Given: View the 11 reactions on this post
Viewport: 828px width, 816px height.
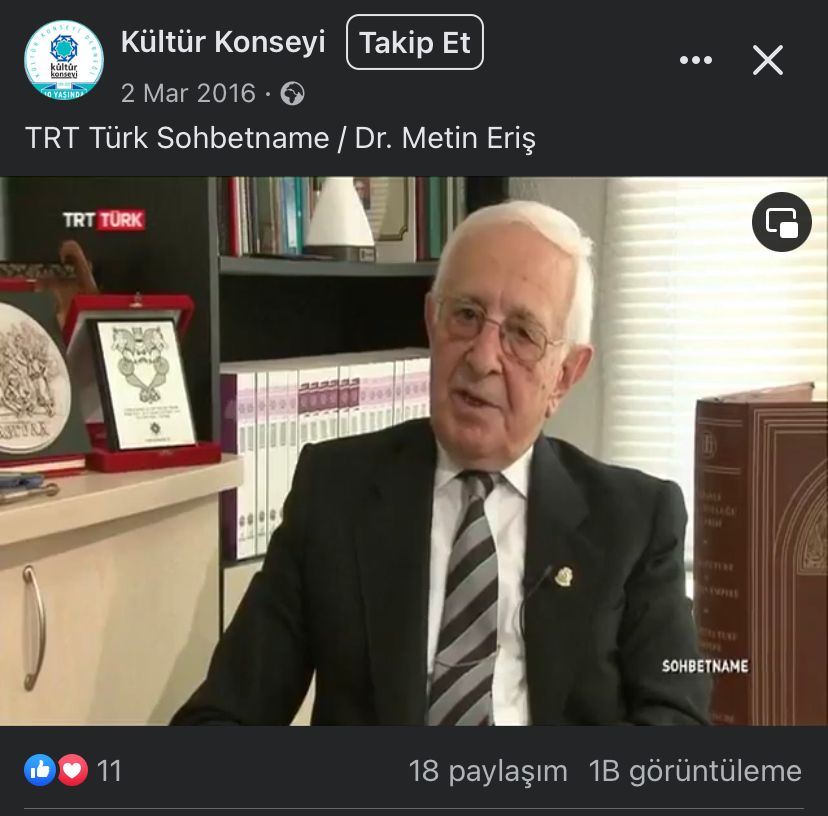Looking at the screenshot, I should pos(73,771).
